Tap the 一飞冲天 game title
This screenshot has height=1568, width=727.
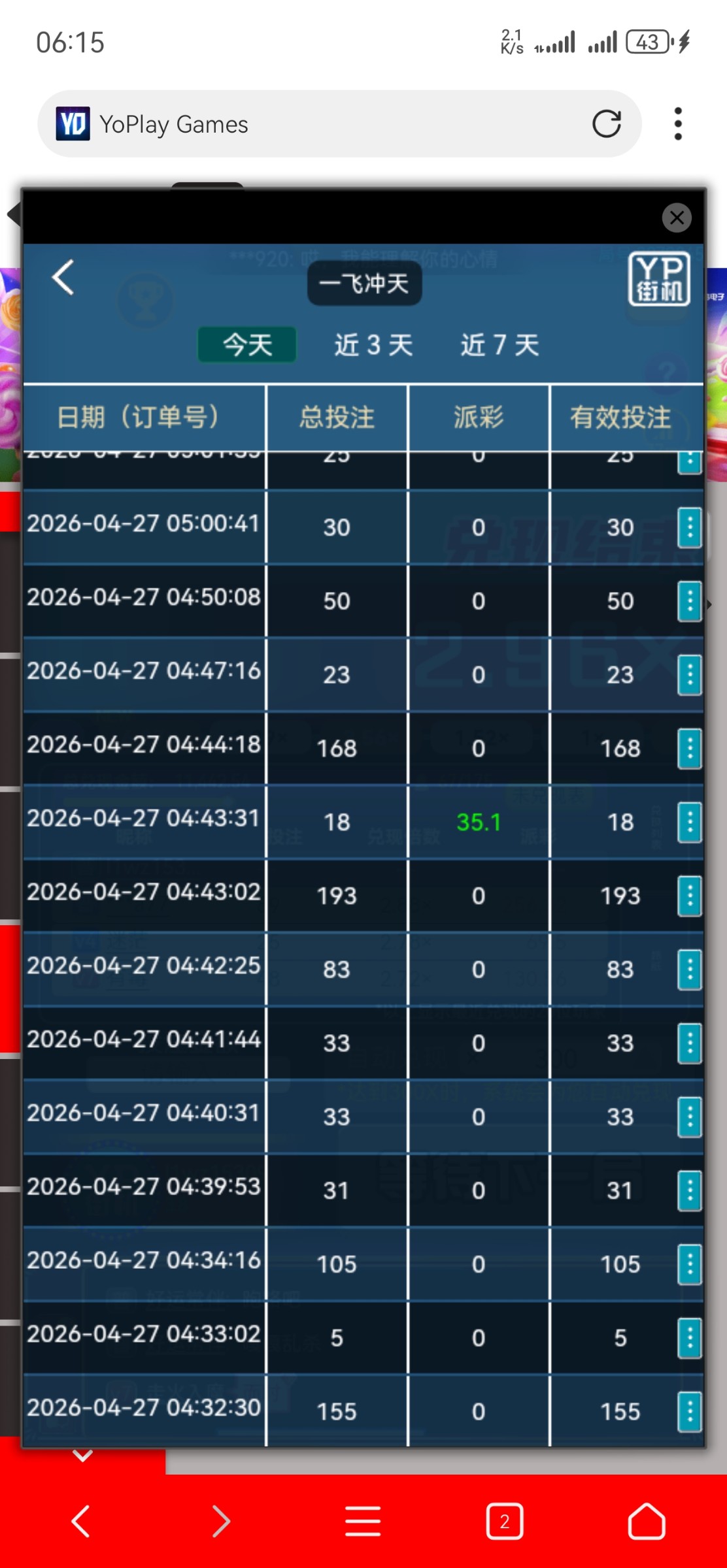coord(364,282)
